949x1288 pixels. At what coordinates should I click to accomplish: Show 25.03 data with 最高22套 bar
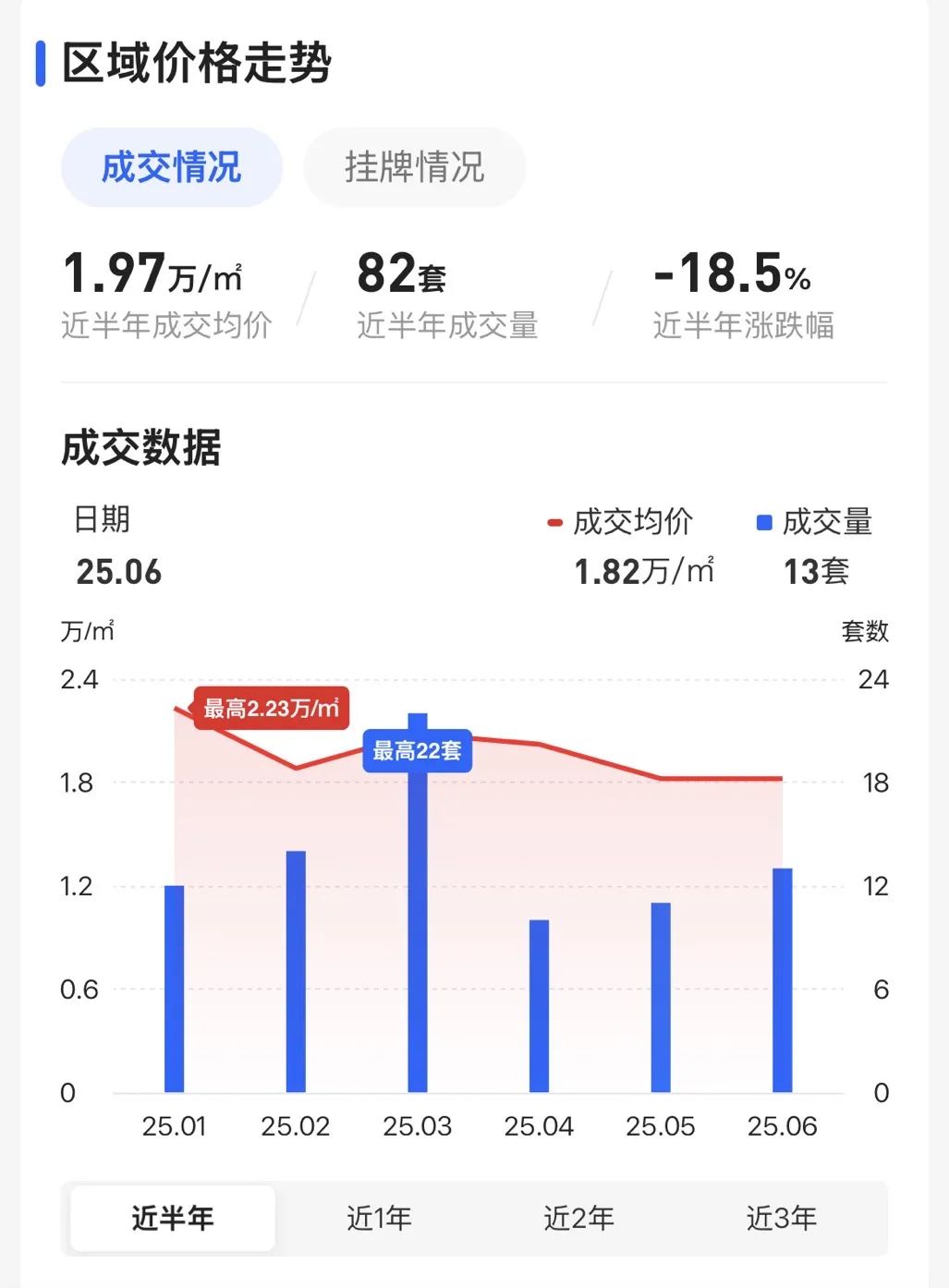(418, 924)
